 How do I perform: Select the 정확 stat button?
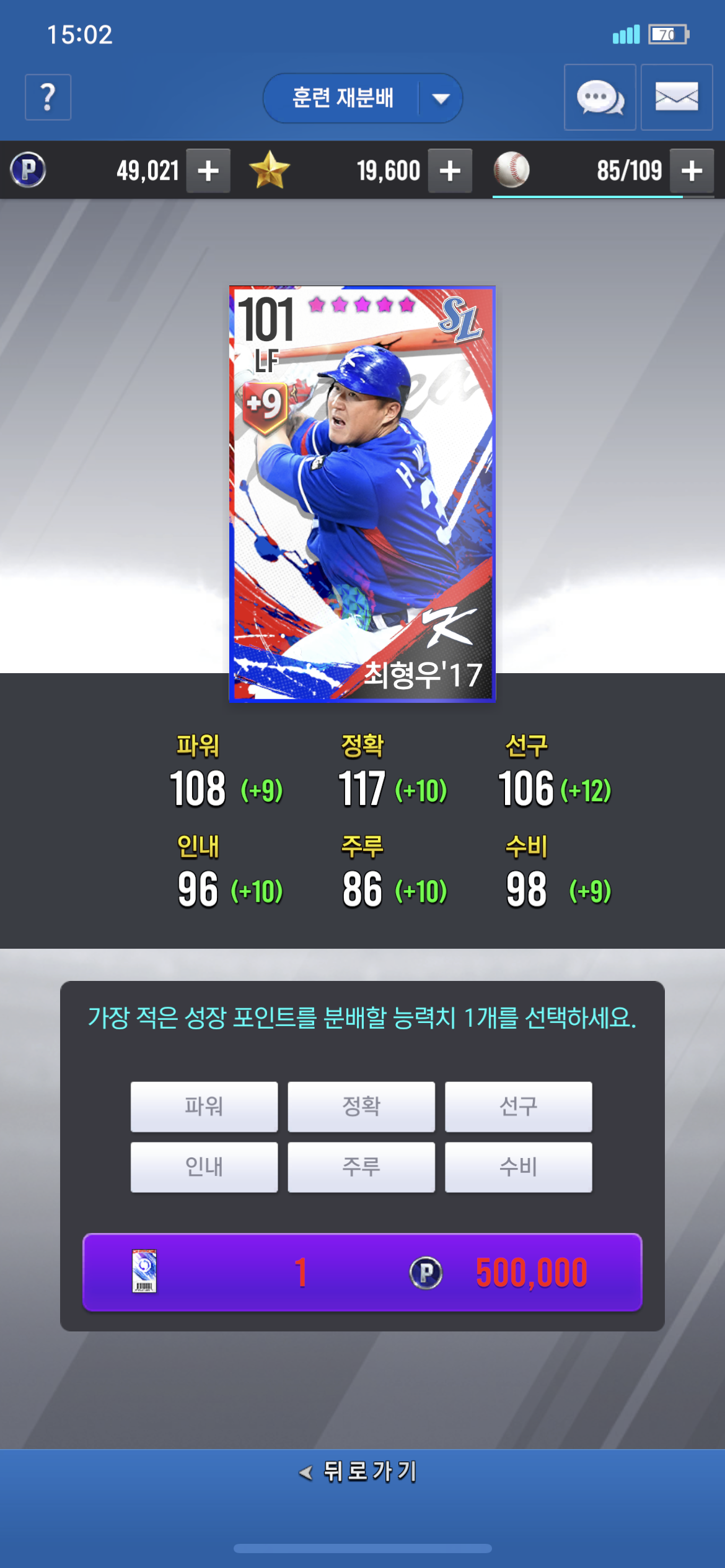click(361, 1107)
